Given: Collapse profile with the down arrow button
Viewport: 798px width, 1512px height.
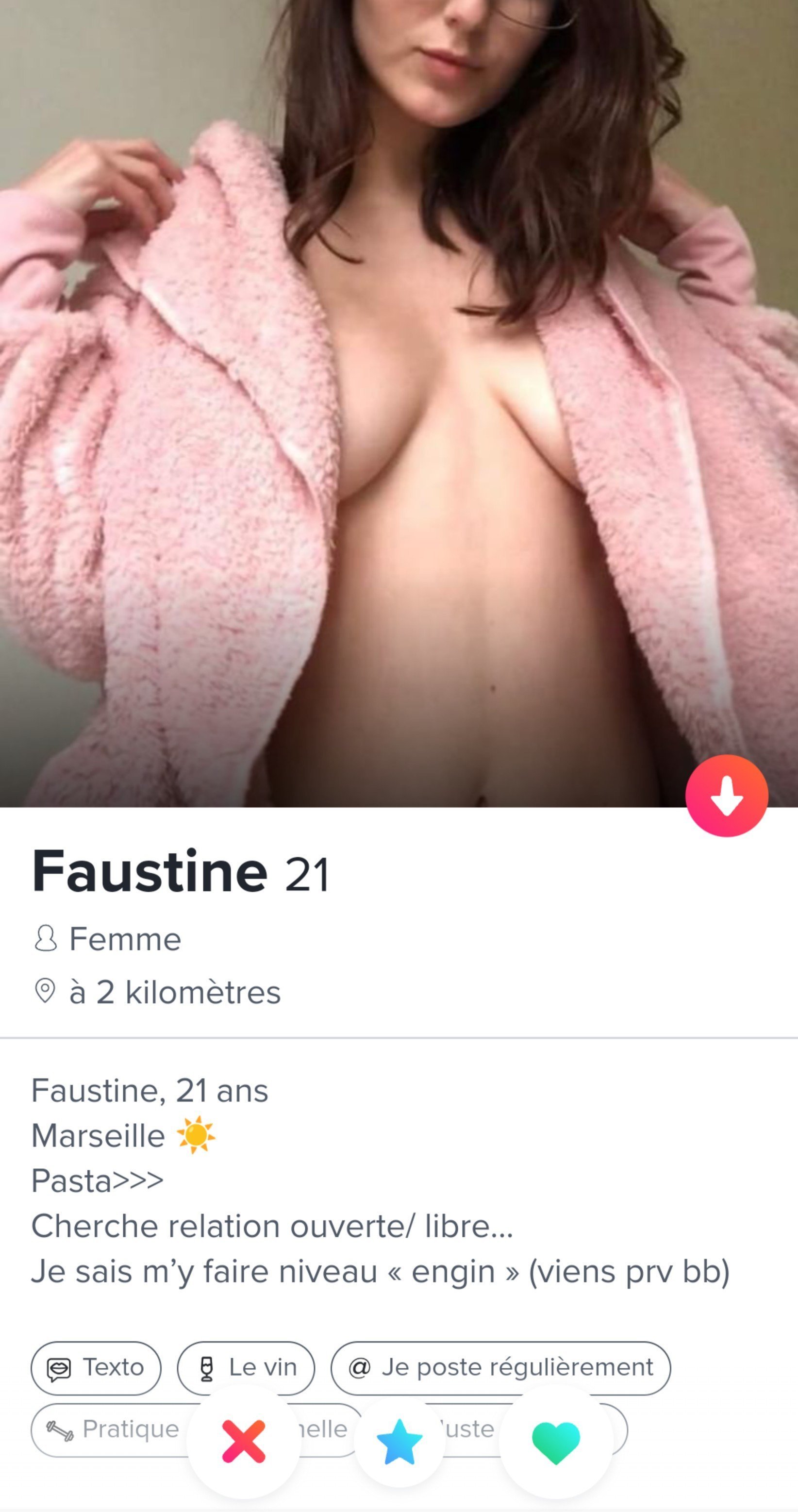Looking at the screenshot, I should point(727,796).
